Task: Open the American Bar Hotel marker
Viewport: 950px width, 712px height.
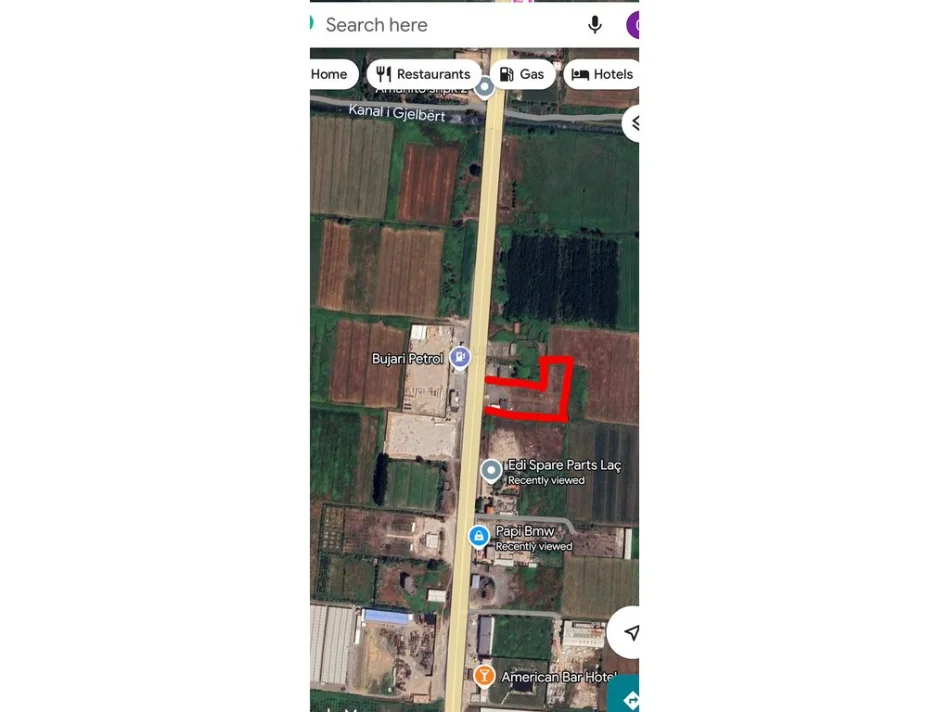Action: click(484, 676)
